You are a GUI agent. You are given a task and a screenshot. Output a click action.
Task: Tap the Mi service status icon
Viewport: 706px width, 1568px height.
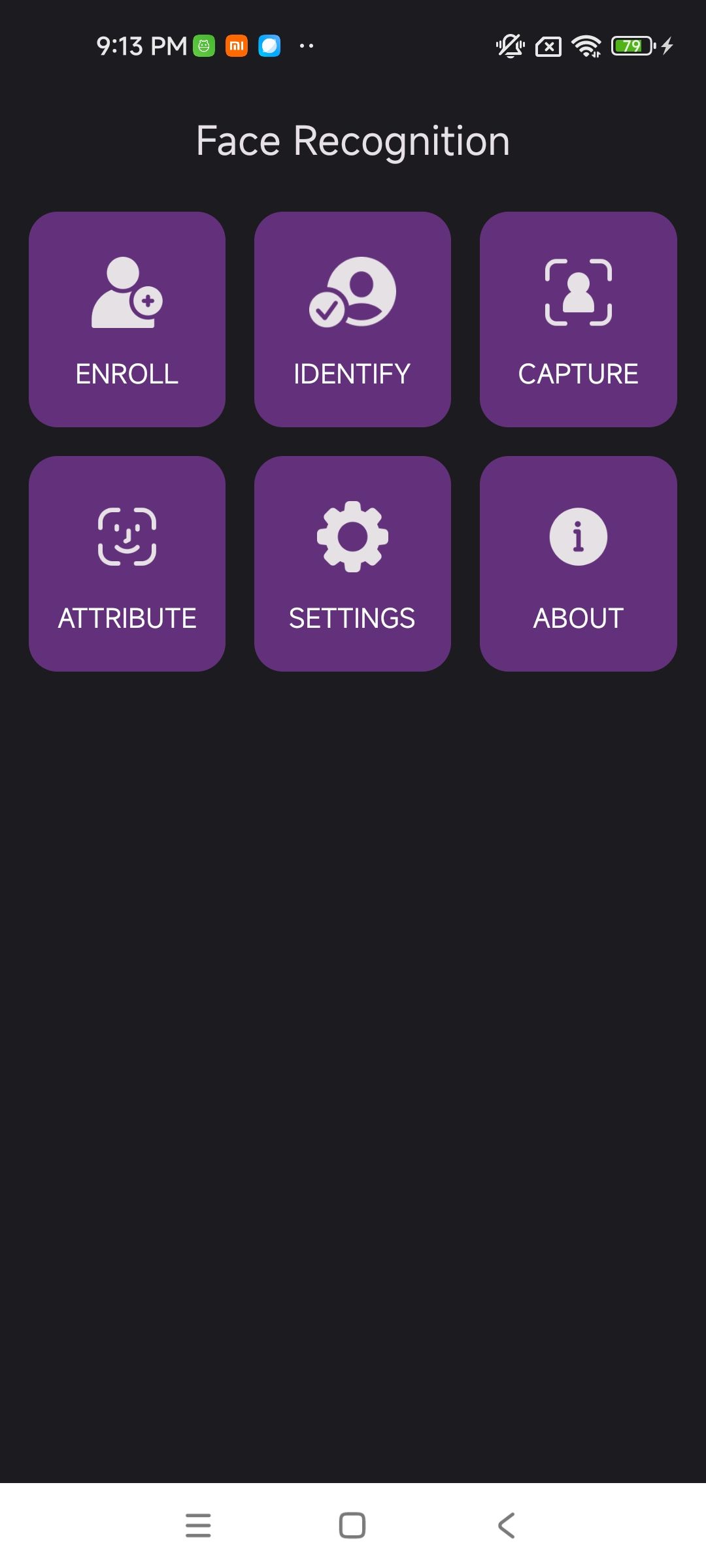(x=237, y=46)
